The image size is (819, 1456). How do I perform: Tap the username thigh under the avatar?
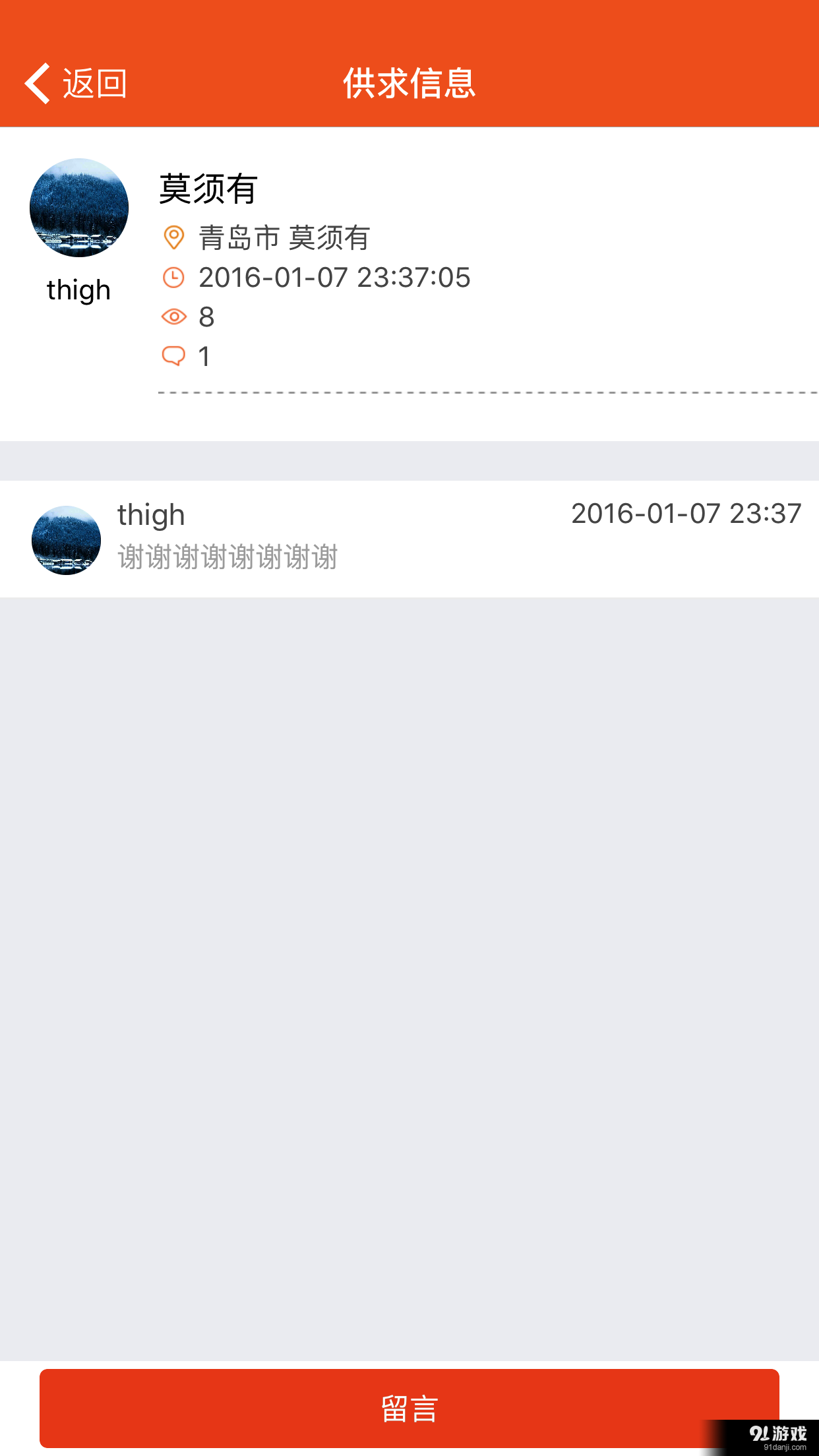(x=78, y=289)
